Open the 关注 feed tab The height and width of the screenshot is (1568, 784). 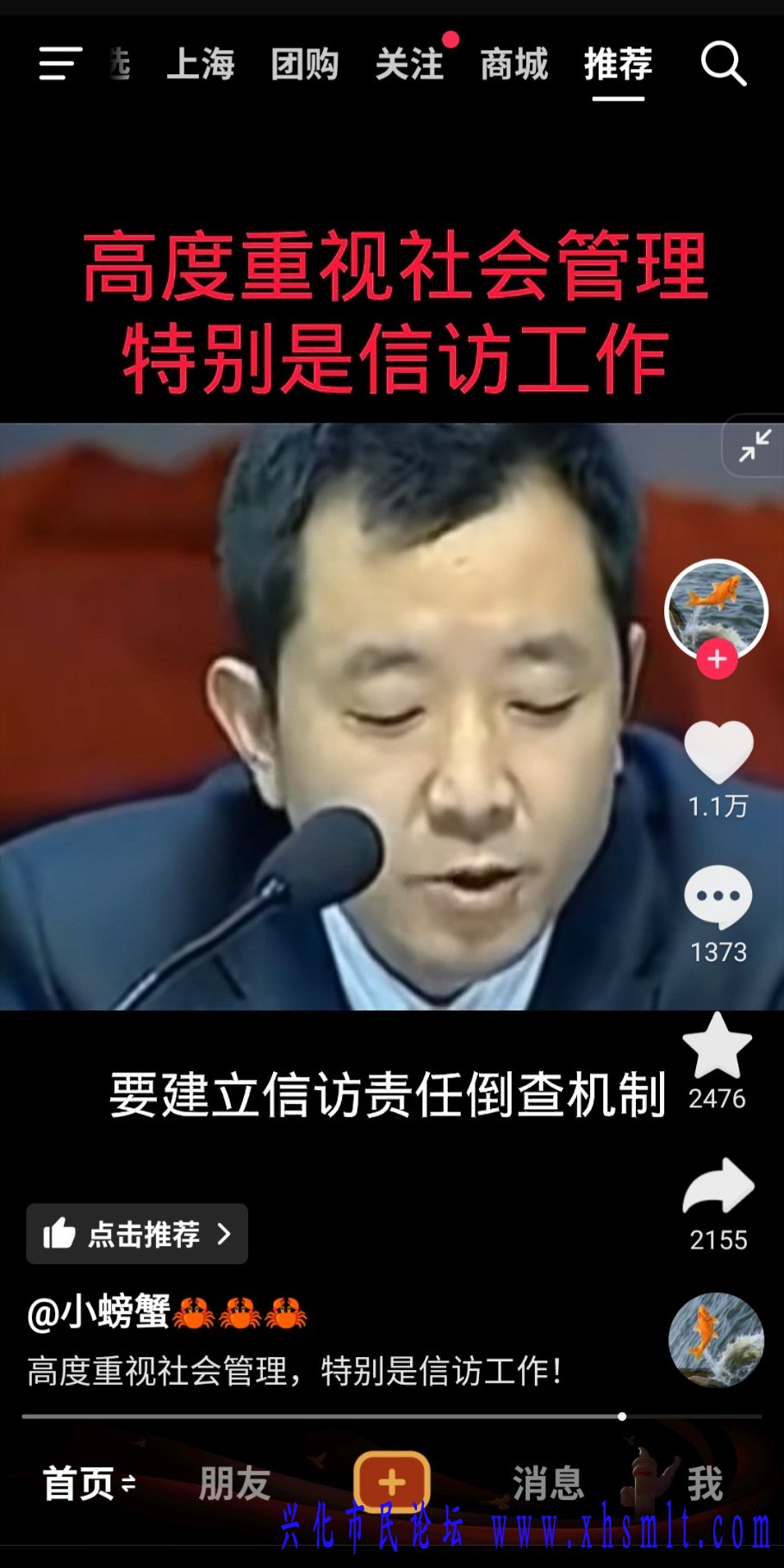[409, 65]
